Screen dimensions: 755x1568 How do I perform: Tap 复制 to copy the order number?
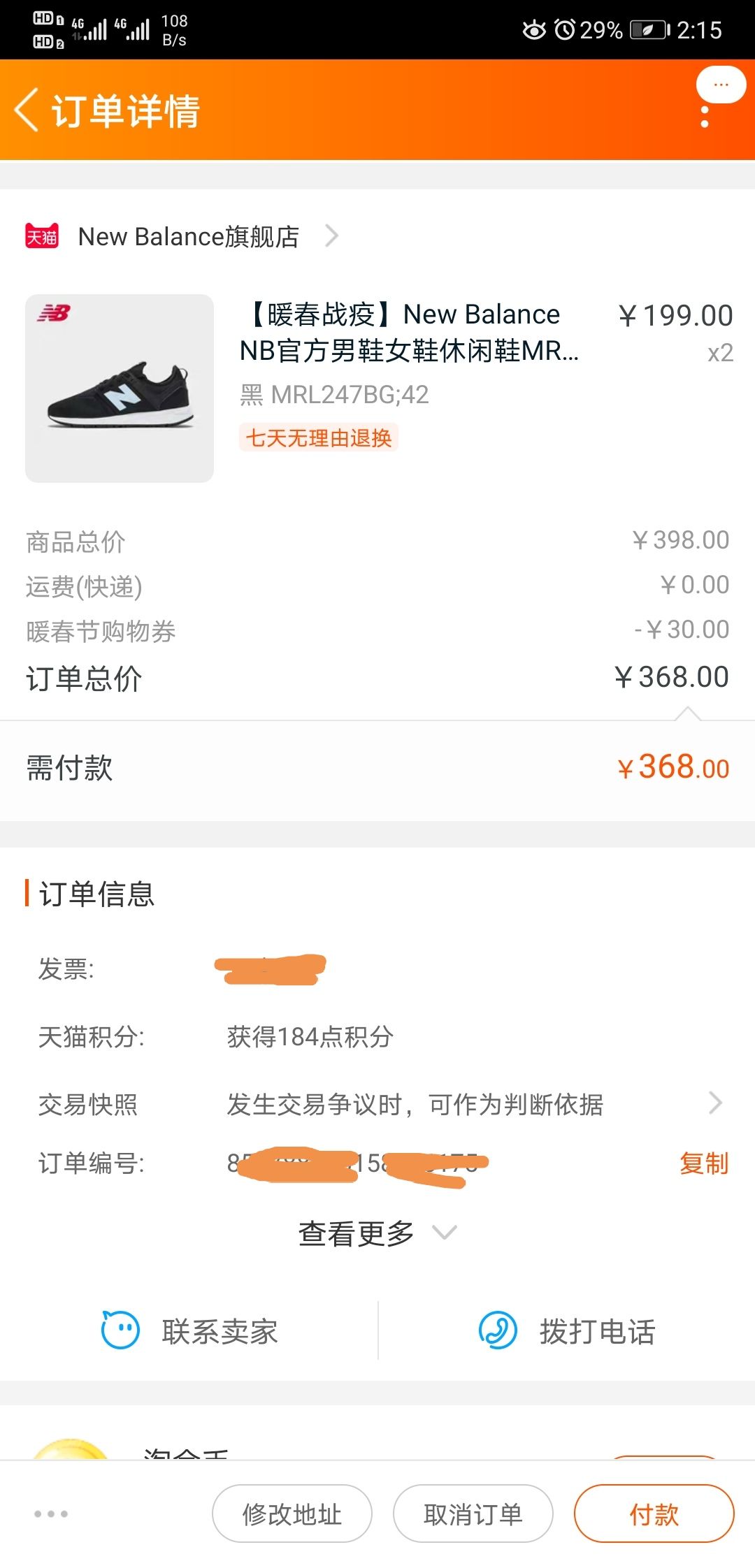[704, 1163]
